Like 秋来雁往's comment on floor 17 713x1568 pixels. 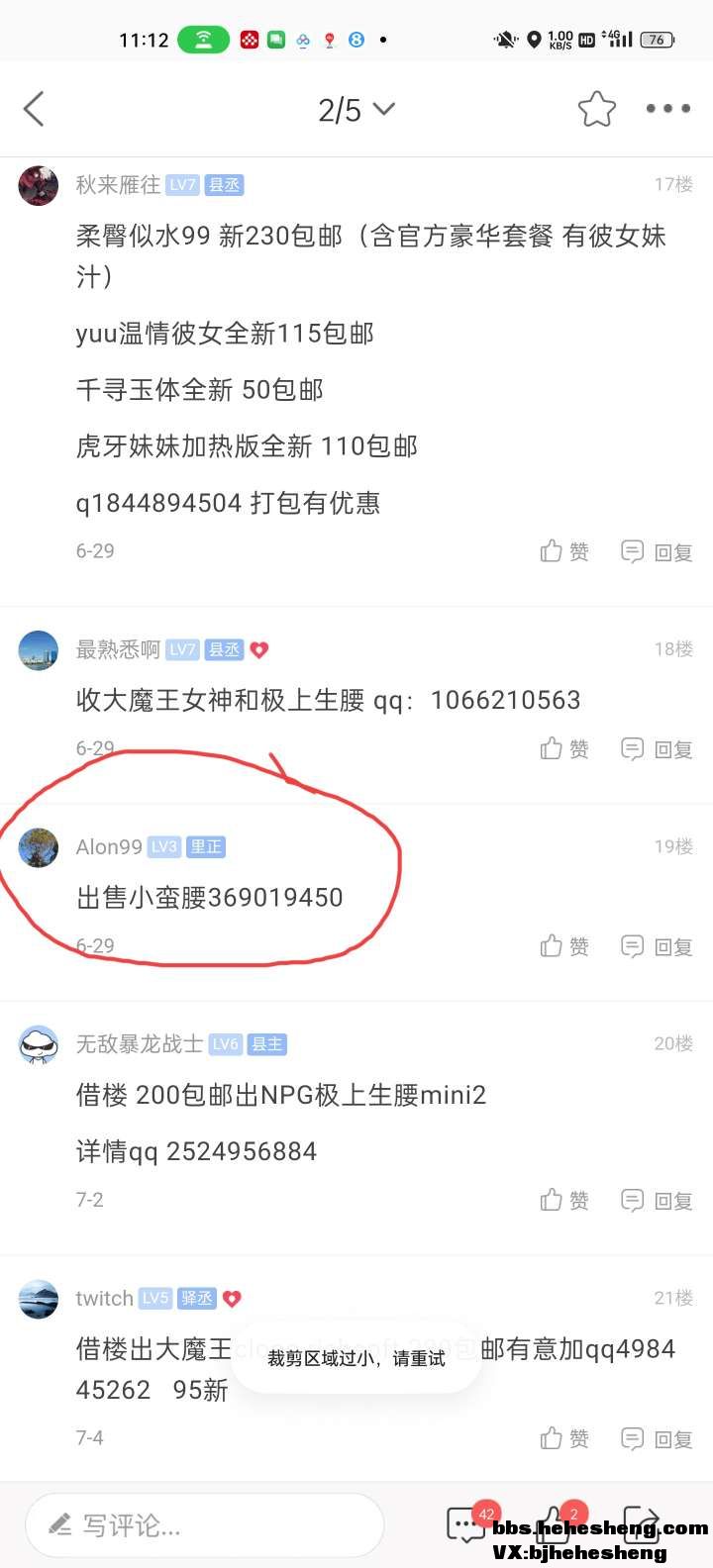(564, 551)
